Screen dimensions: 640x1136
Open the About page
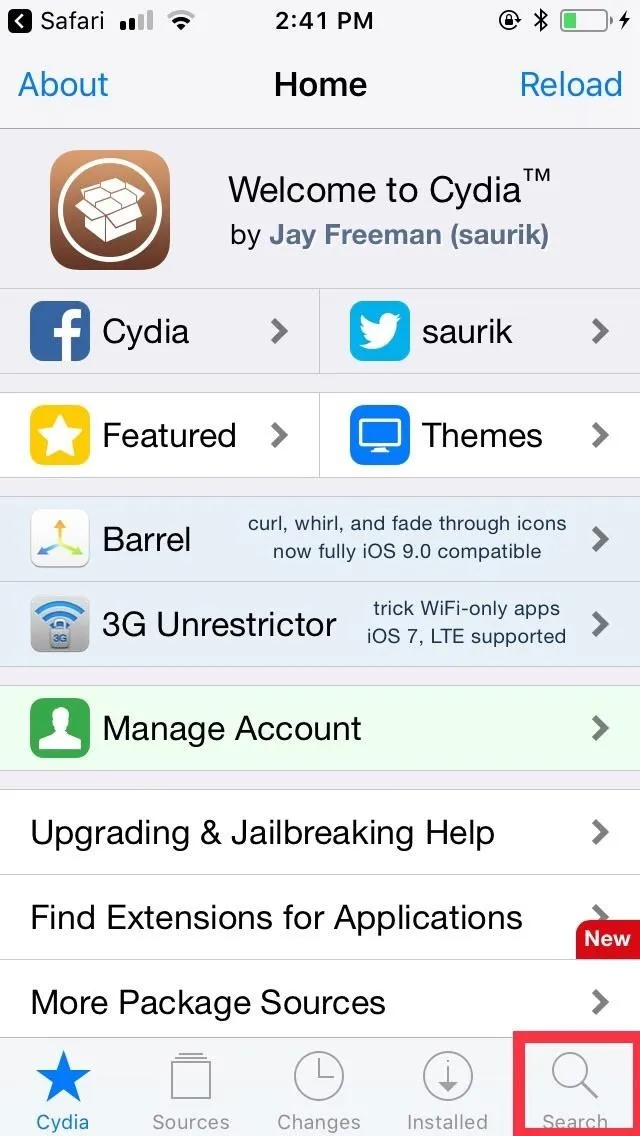[x=63, y=85]
